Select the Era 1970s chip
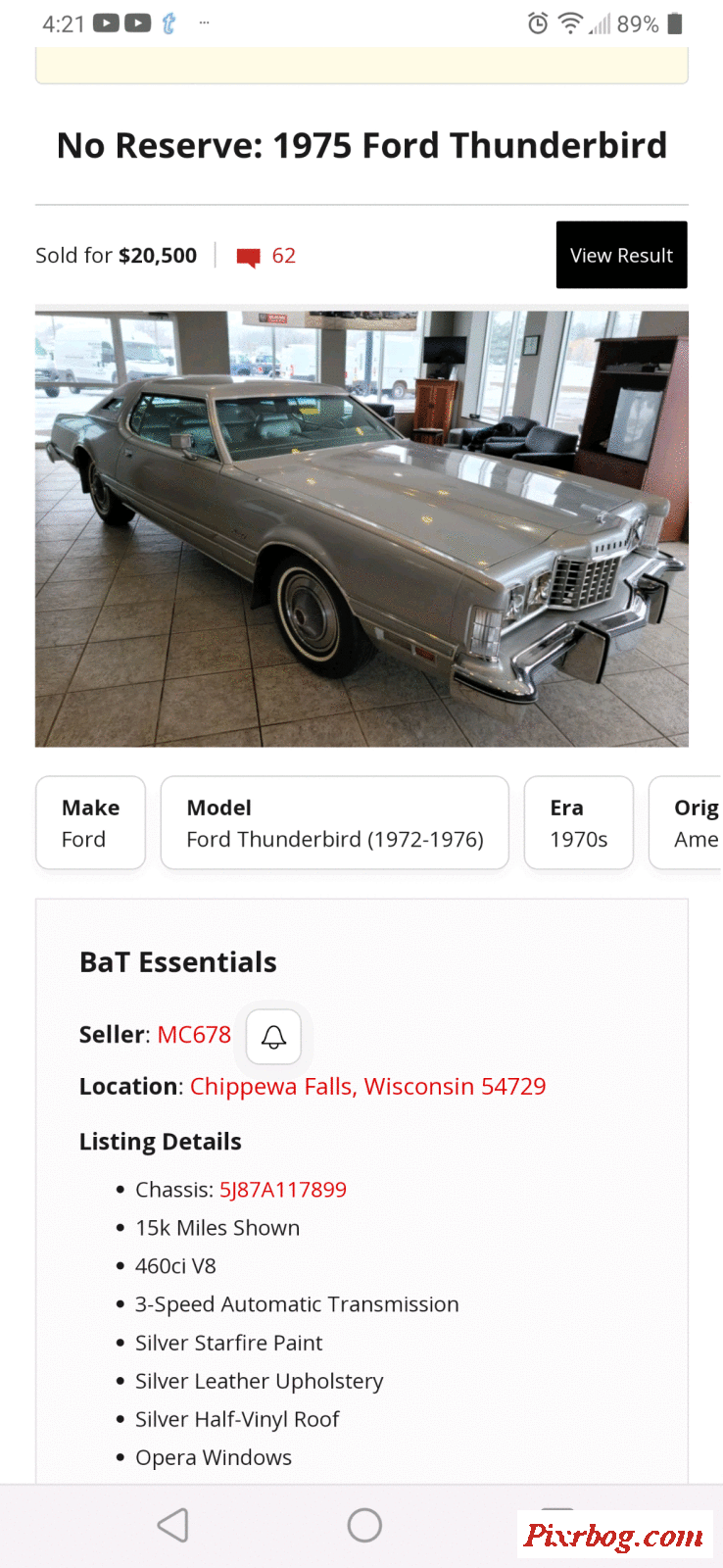 pyautogui.click(x=578, y=823)
